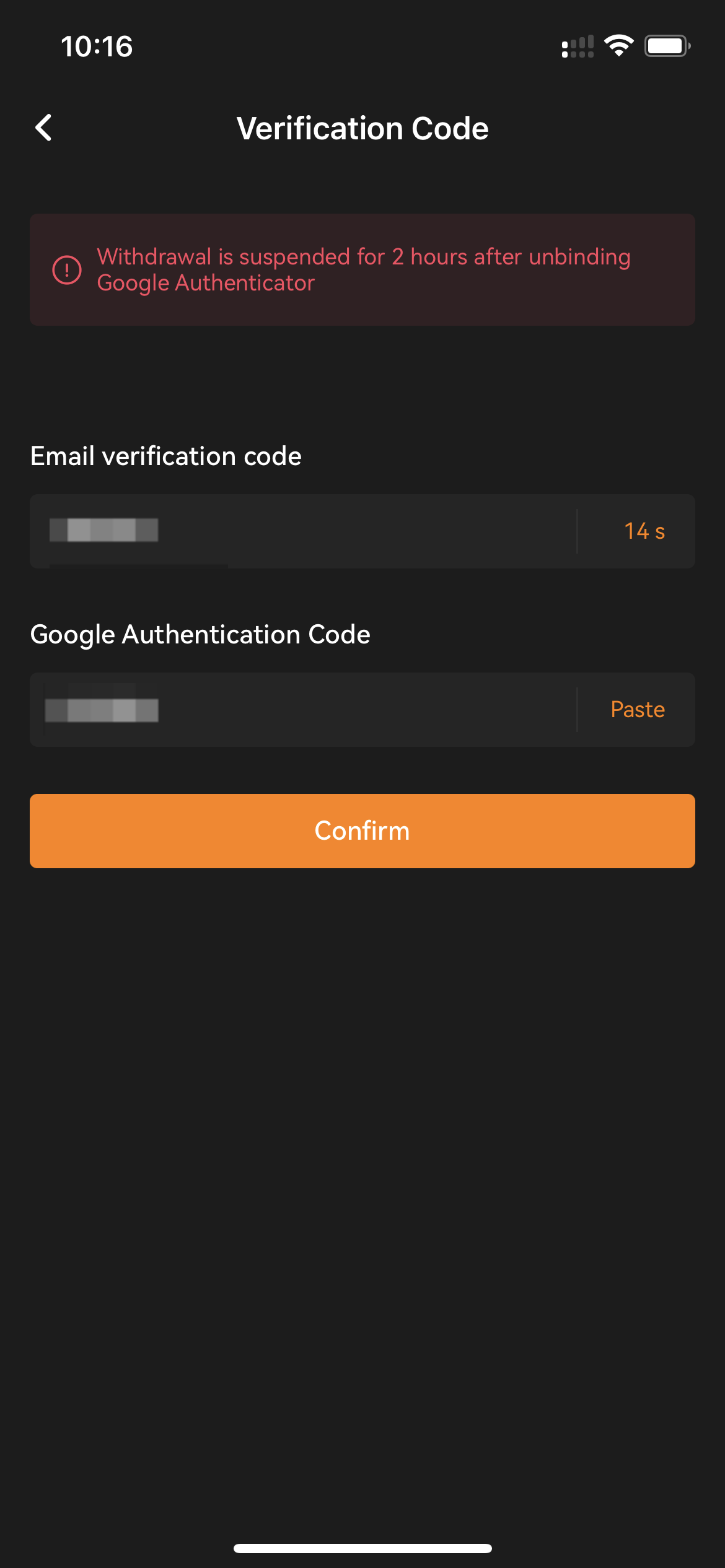Focus the Google Authentication Code field

303,710
